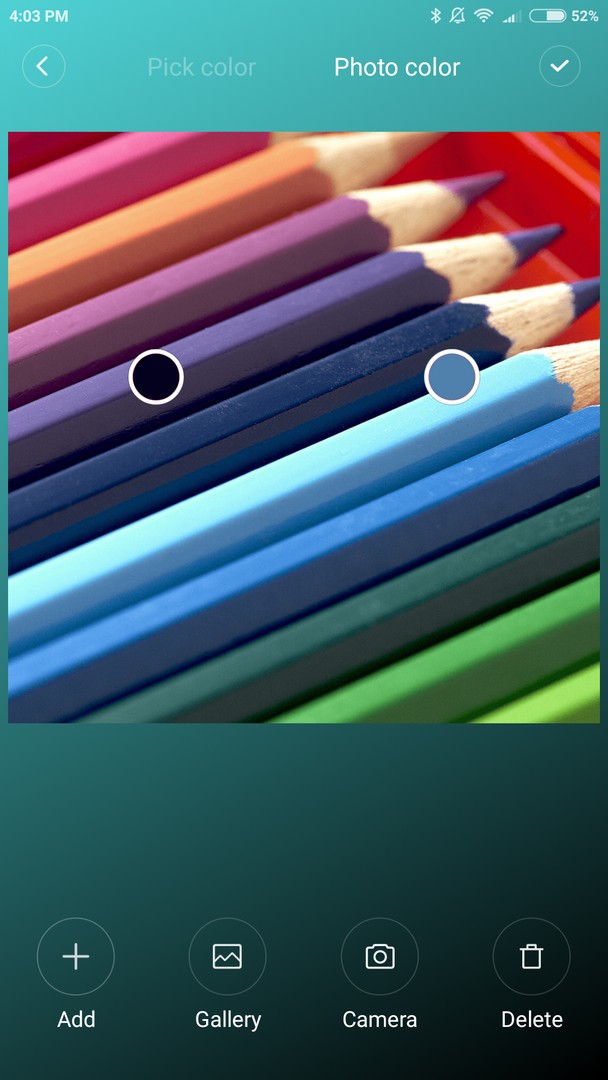Confirm selection with the checkmark icon
This screenshot has height=1080, width=608.
560,66
